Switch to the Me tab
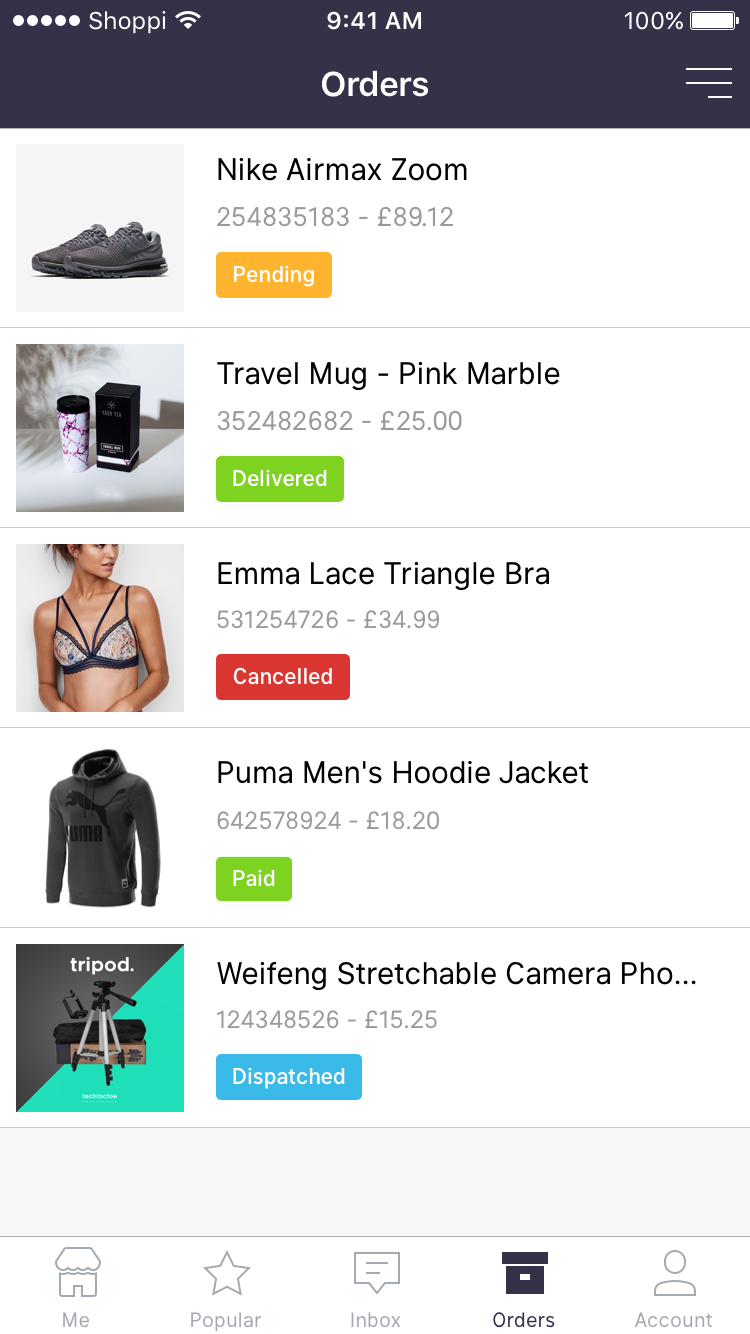Screen dimensions: 750x1334 76,1289
